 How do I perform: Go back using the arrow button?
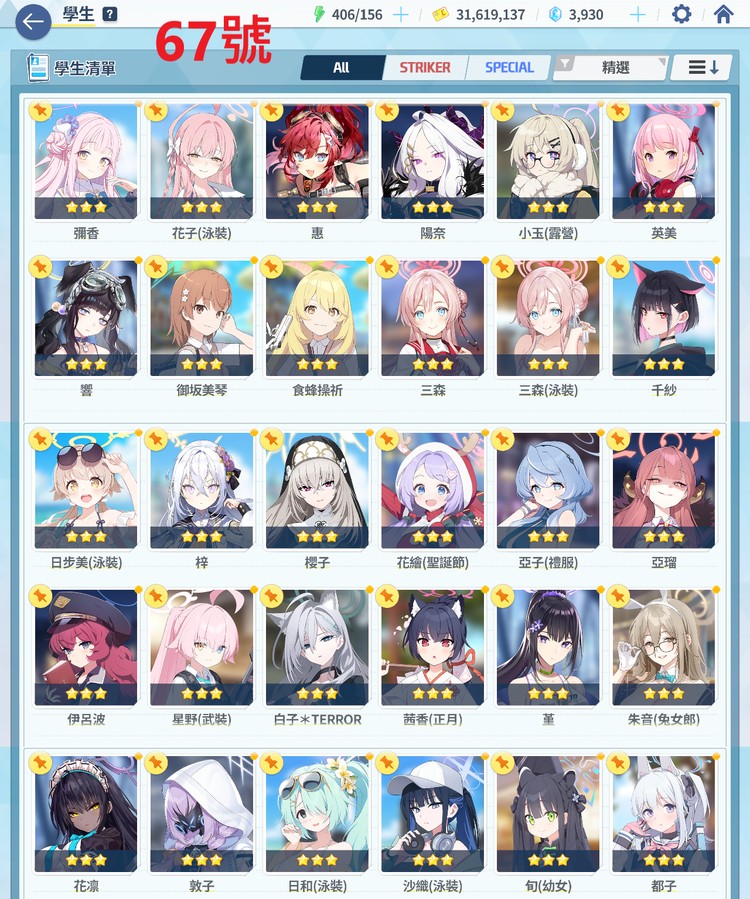[x=33, y=21]
